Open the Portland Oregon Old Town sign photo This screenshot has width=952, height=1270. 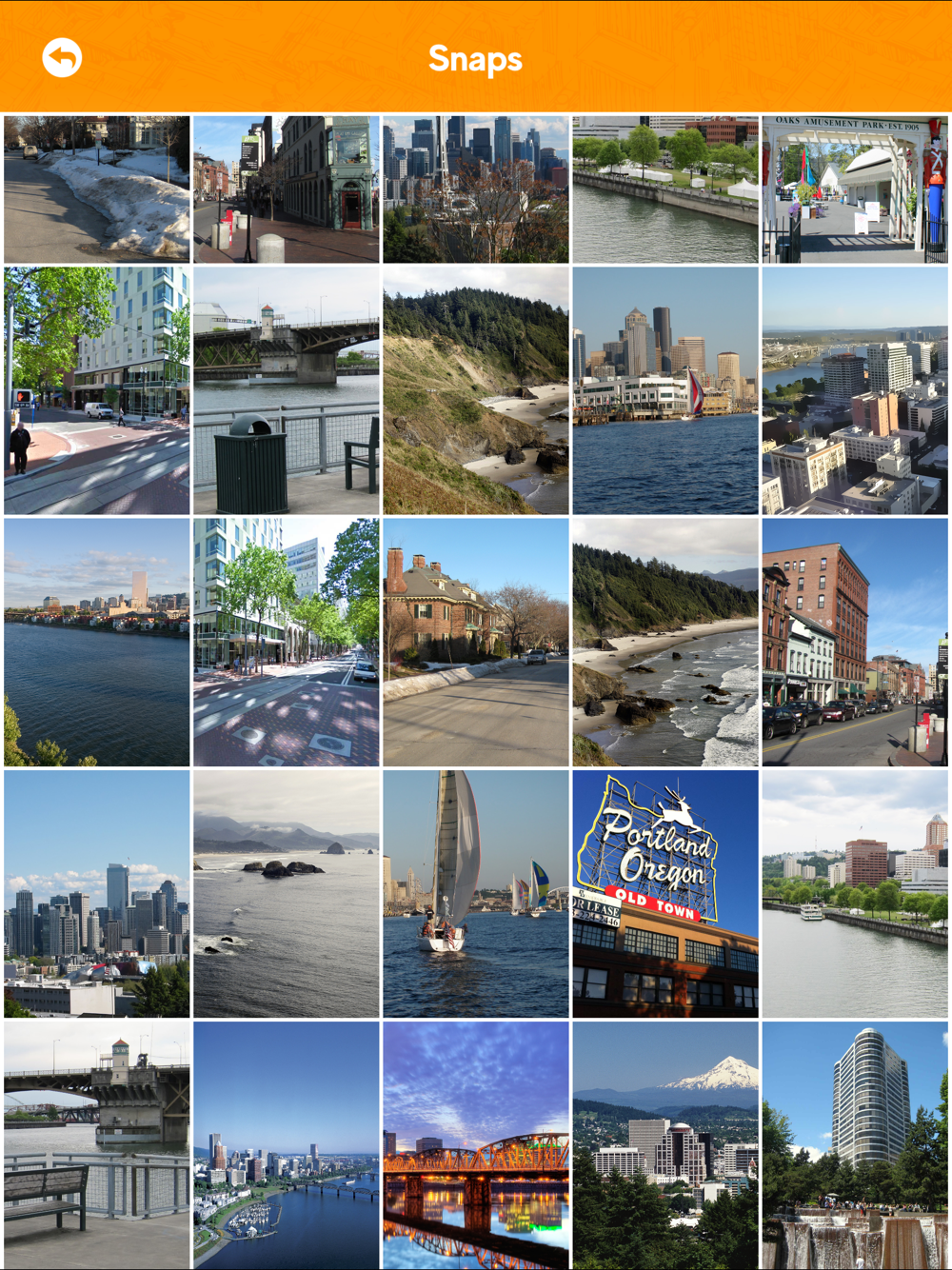[665, 894]
